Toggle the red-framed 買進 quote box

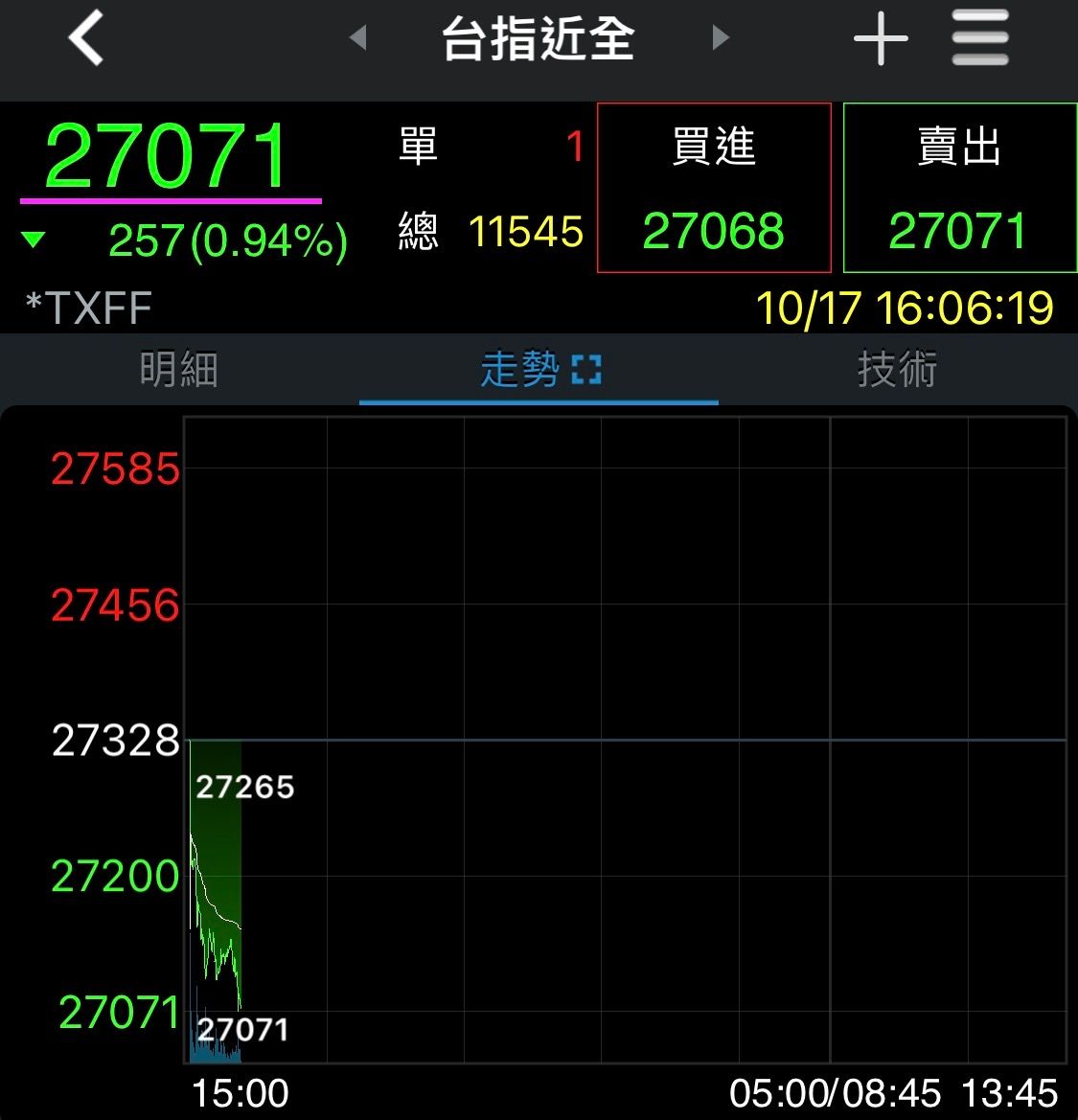714,187
